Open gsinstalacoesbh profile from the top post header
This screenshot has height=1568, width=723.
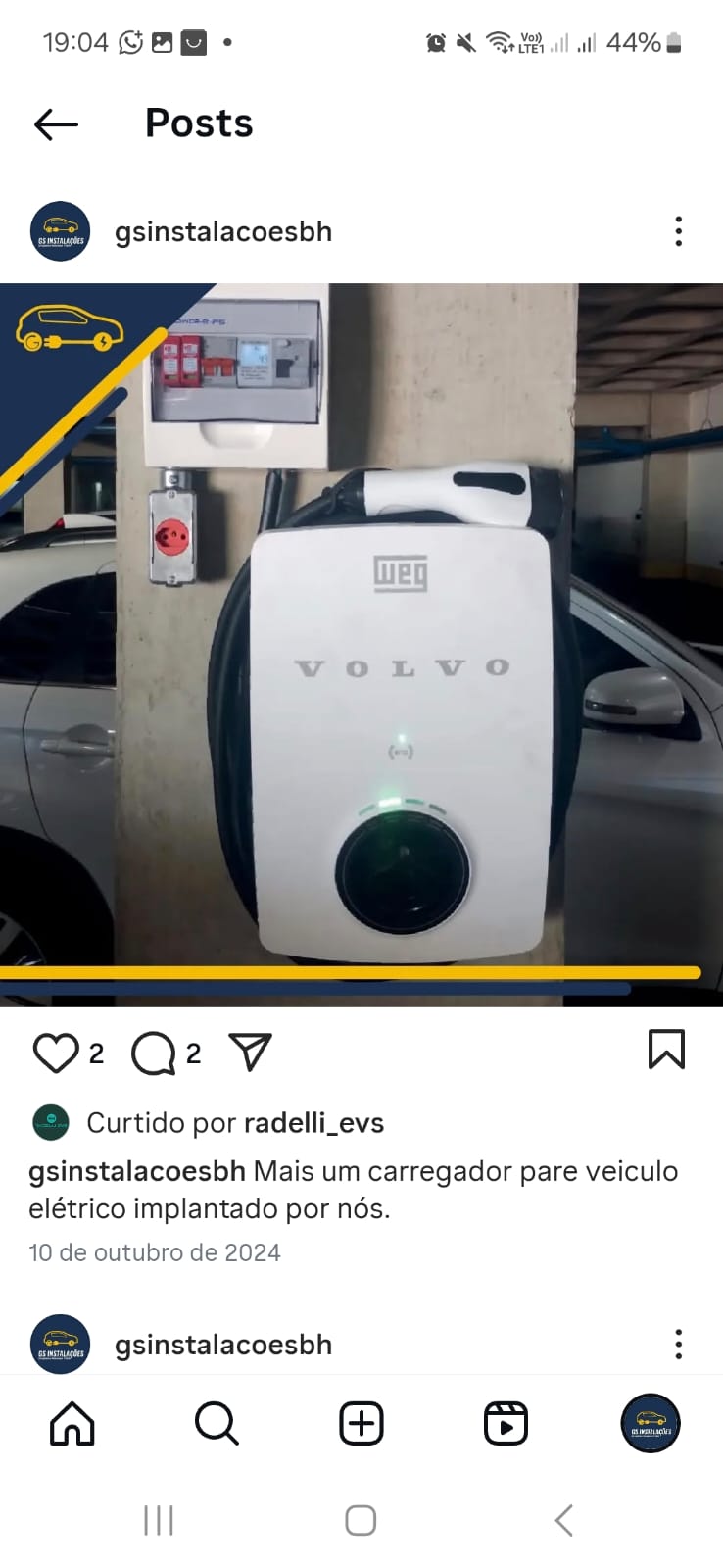tap(223, 232)
